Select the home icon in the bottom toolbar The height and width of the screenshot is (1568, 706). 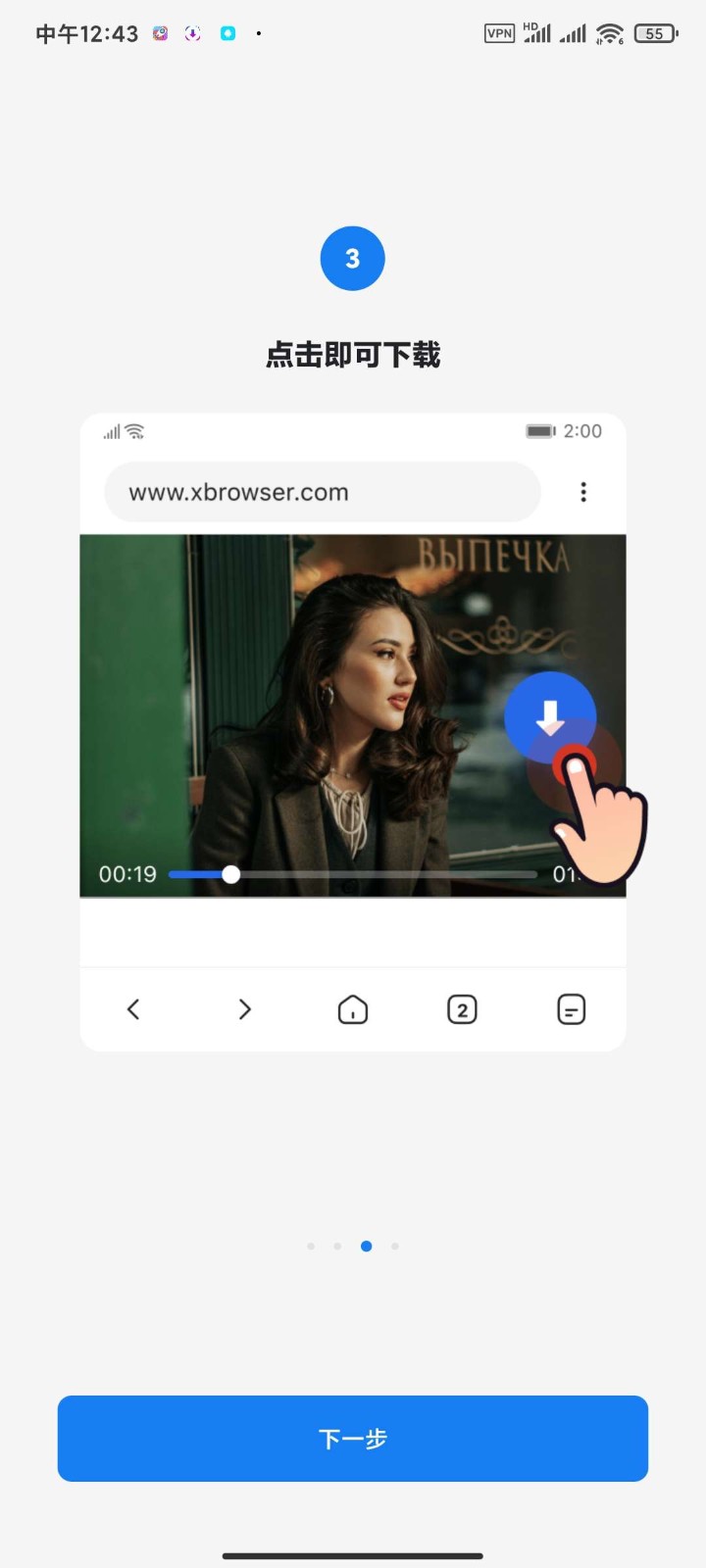click(x=353, y=1008)
